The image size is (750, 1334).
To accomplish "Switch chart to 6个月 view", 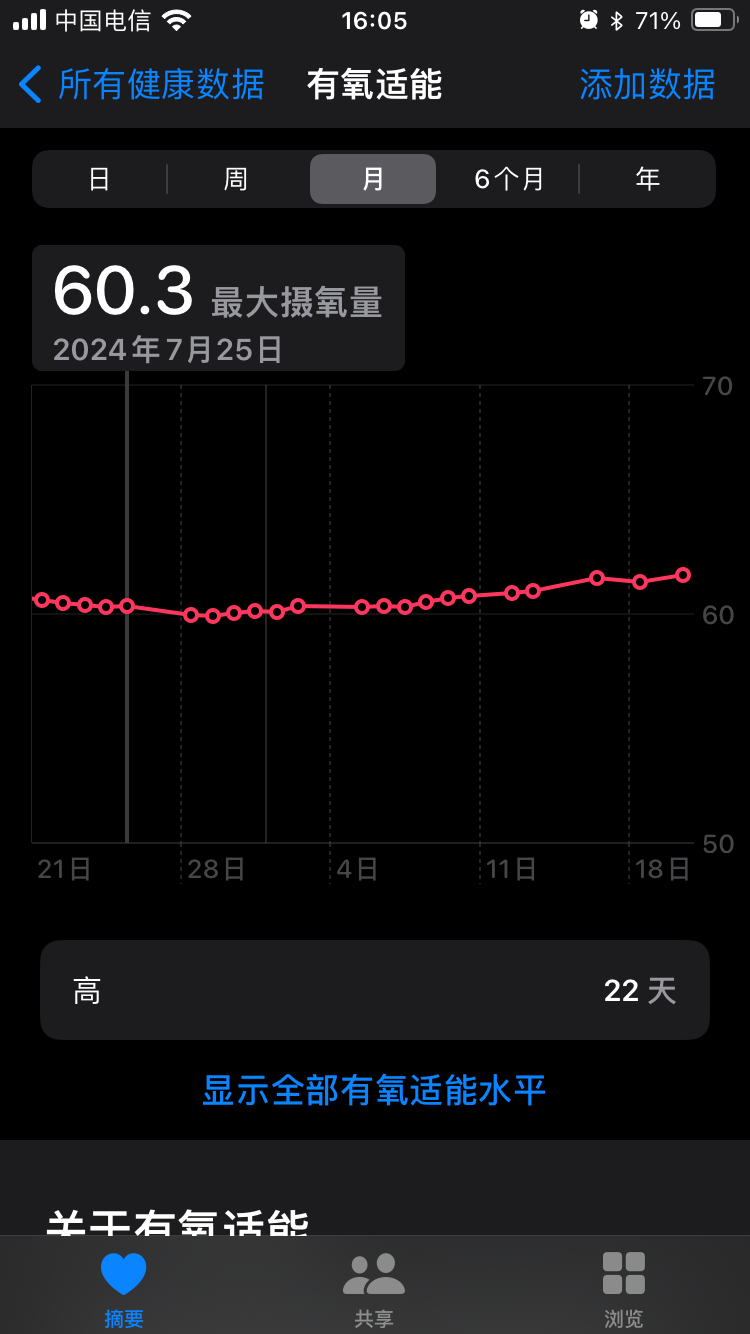I will tap(509, 179).
